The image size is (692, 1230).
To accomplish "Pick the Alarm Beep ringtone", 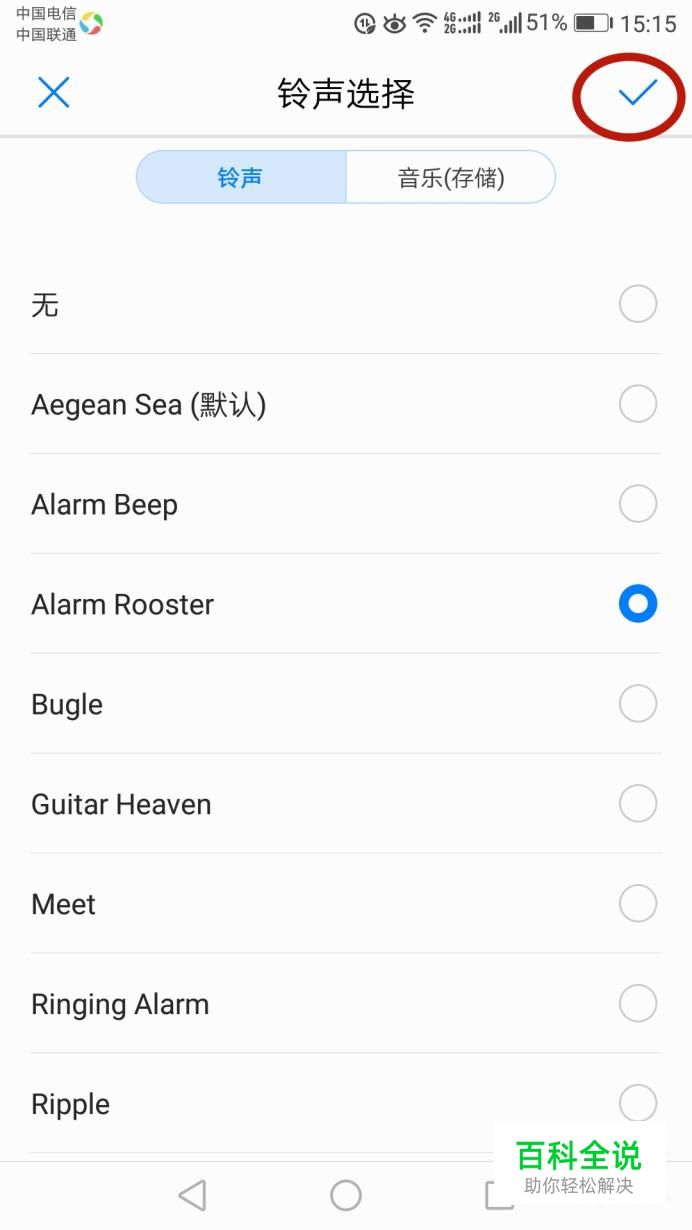I will pos(346,504).
